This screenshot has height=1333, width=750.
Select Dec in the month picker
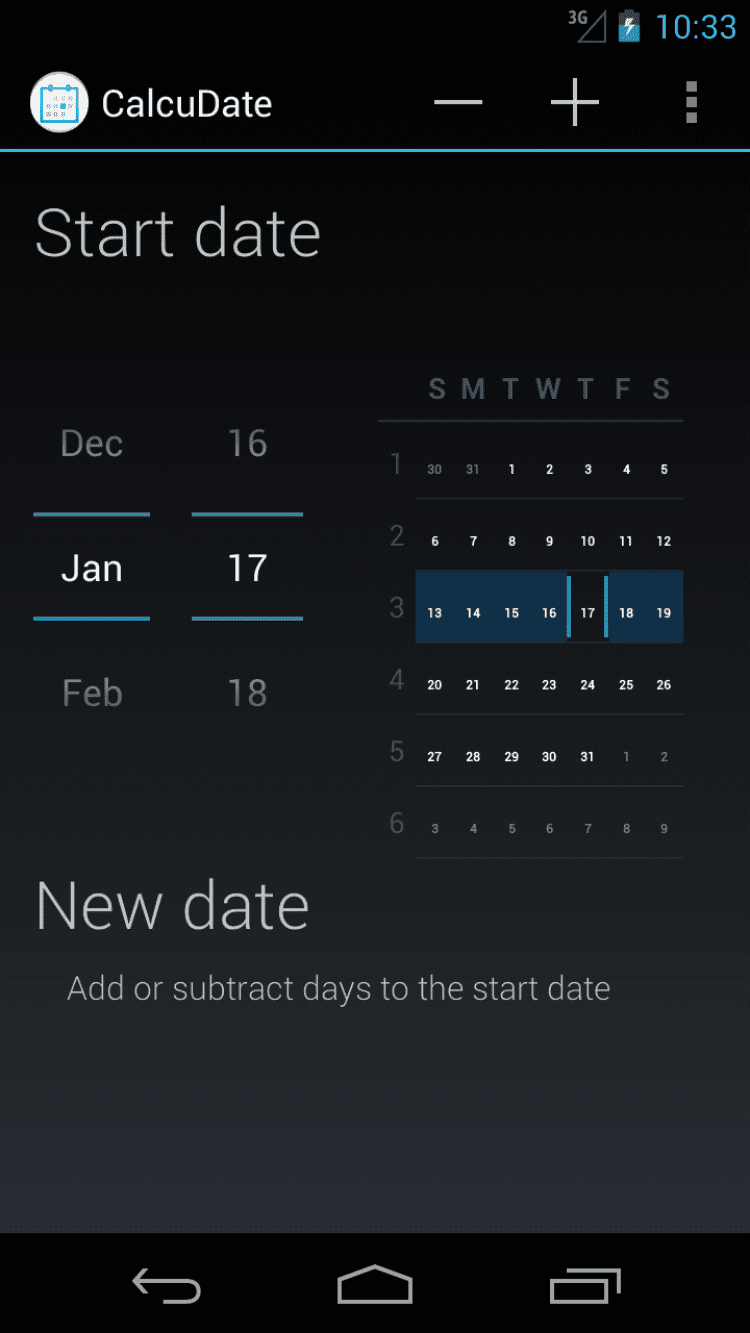pos(91,444)
